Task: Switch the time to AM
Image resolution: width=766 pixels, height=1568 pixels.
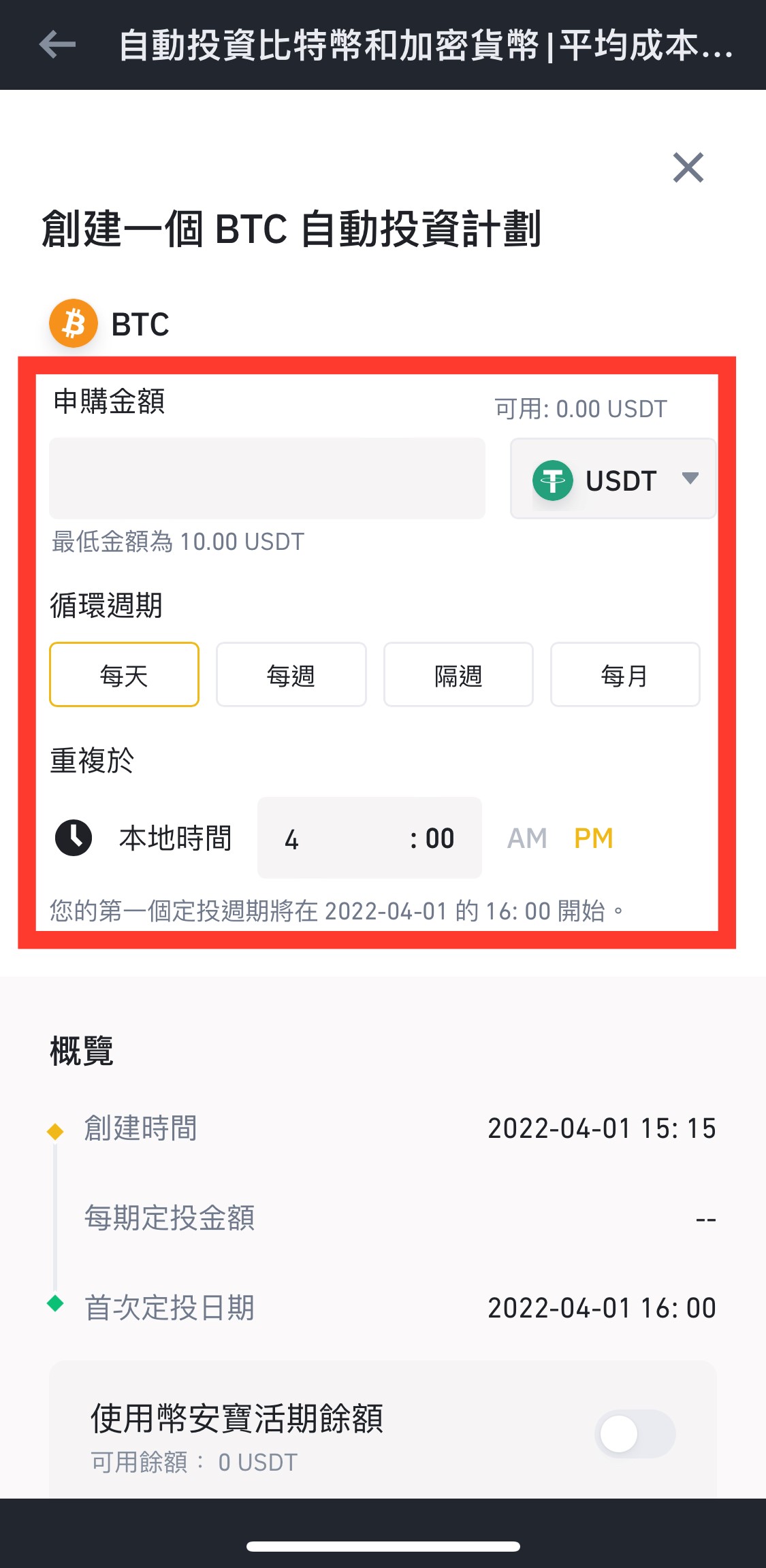Action: (527, 838)
